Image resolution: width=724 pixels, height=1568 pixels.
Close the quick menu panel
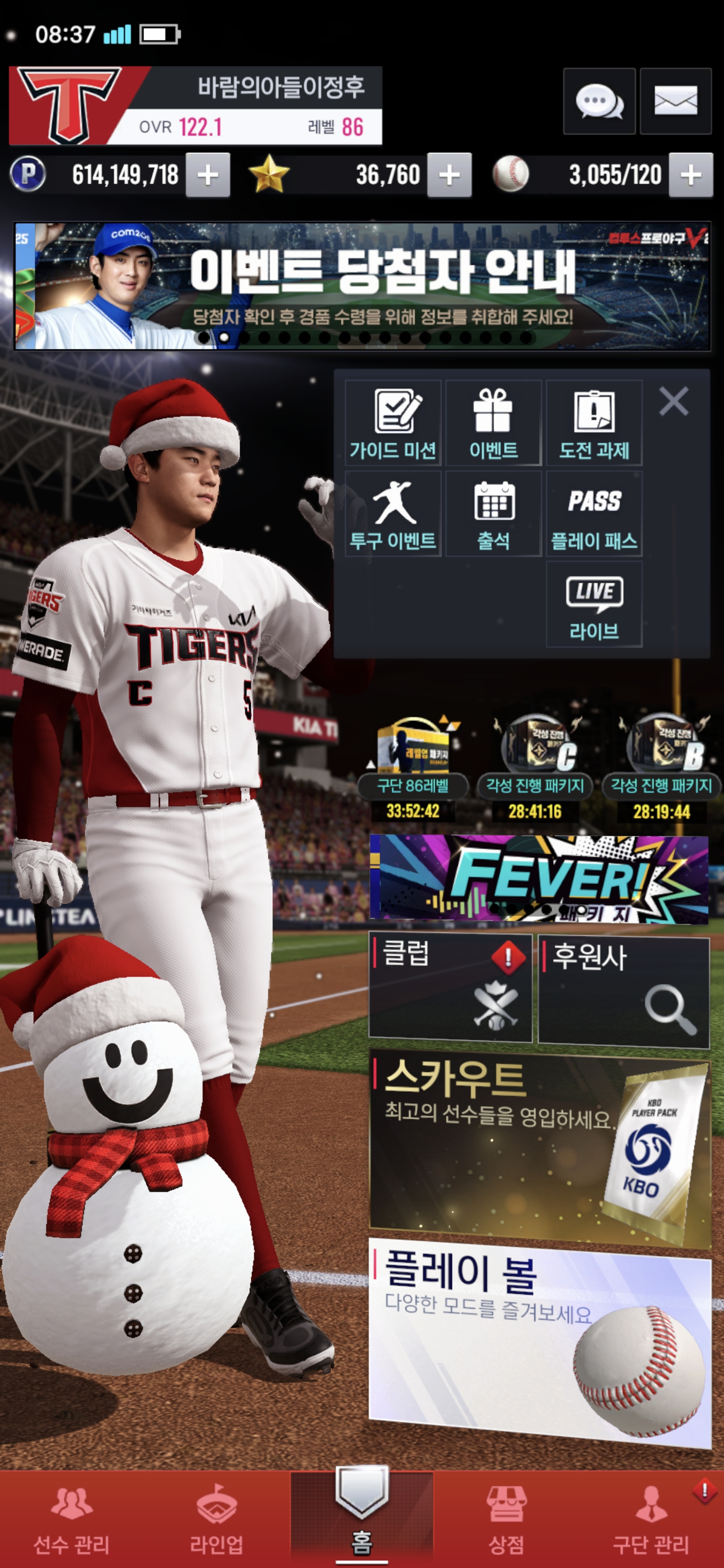tap(673, 402)
